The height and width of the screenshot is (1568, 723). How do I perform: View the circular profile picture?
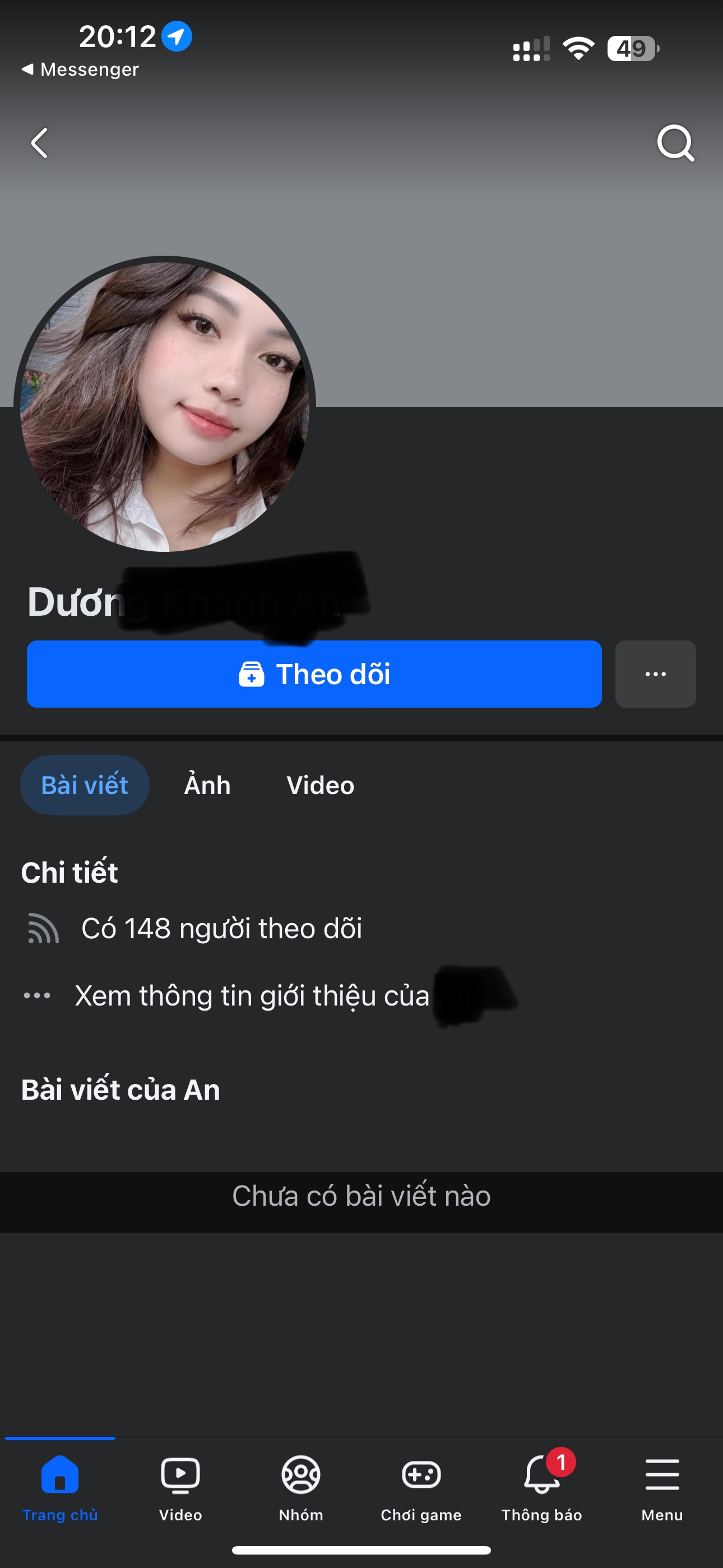[x=164, y=406]
